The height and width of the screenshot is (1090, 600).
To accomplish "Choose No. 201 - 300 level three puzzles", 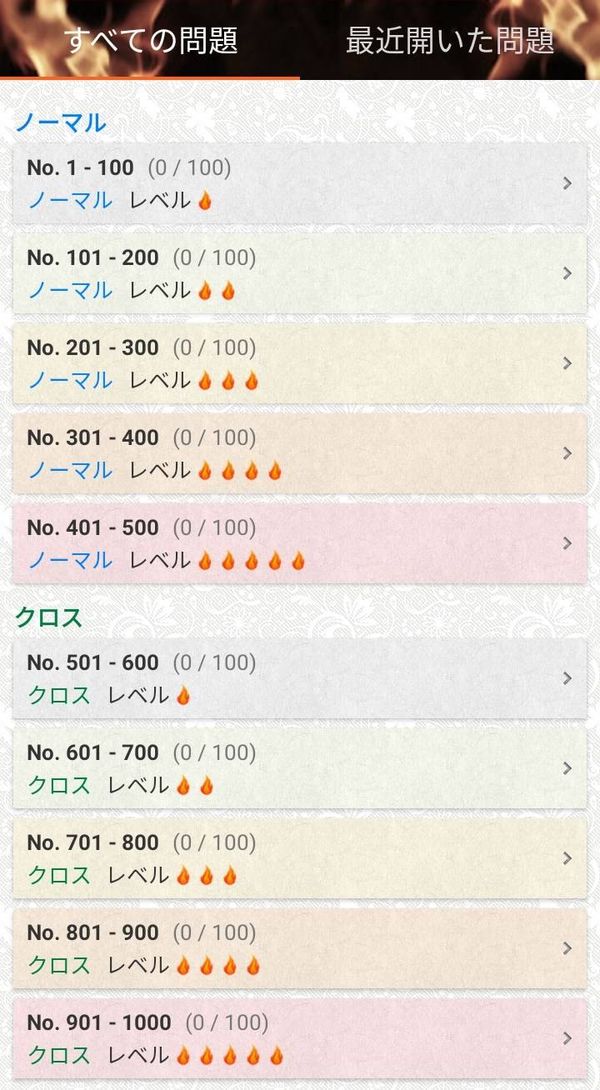I will tap(300, 364).
